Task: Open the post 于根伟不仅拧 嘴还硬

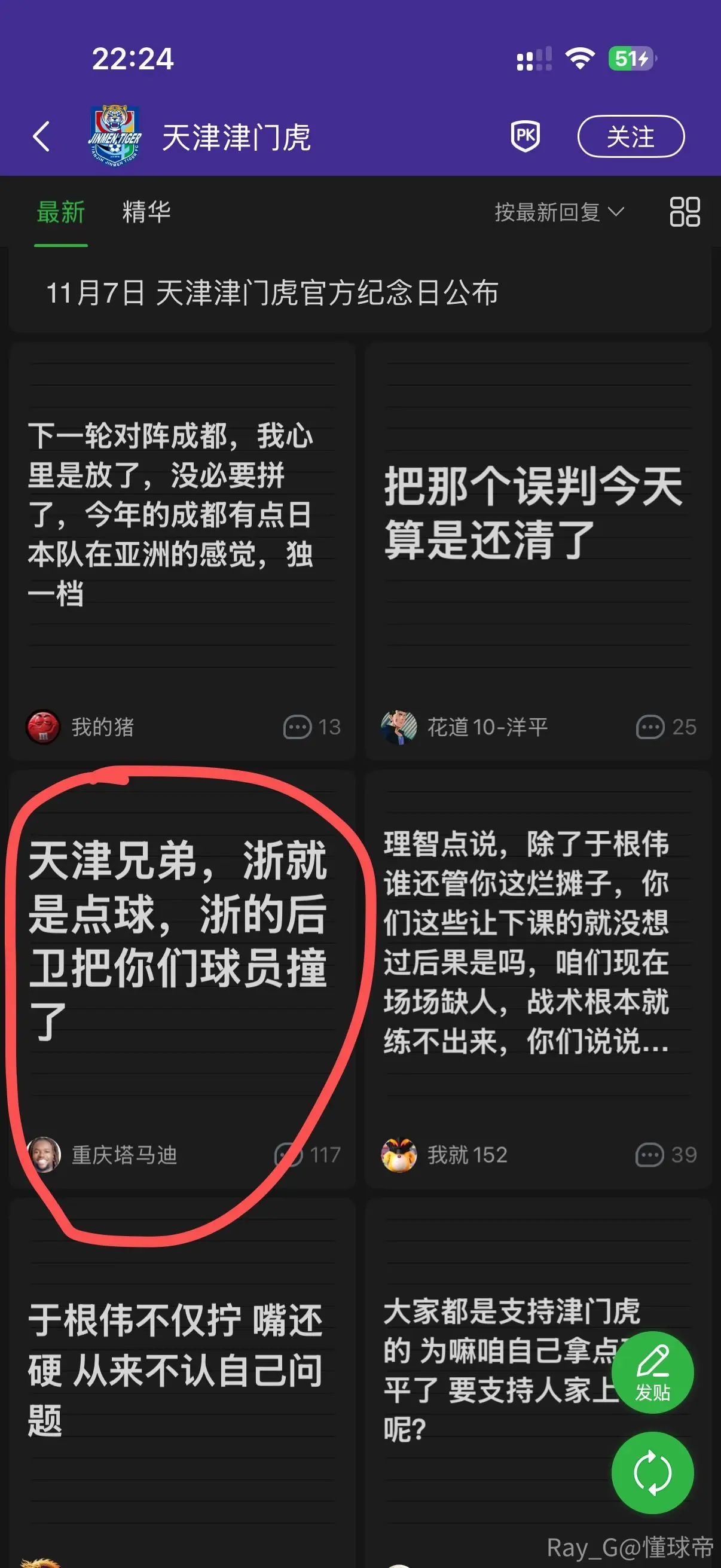Action: [182, 1382]
